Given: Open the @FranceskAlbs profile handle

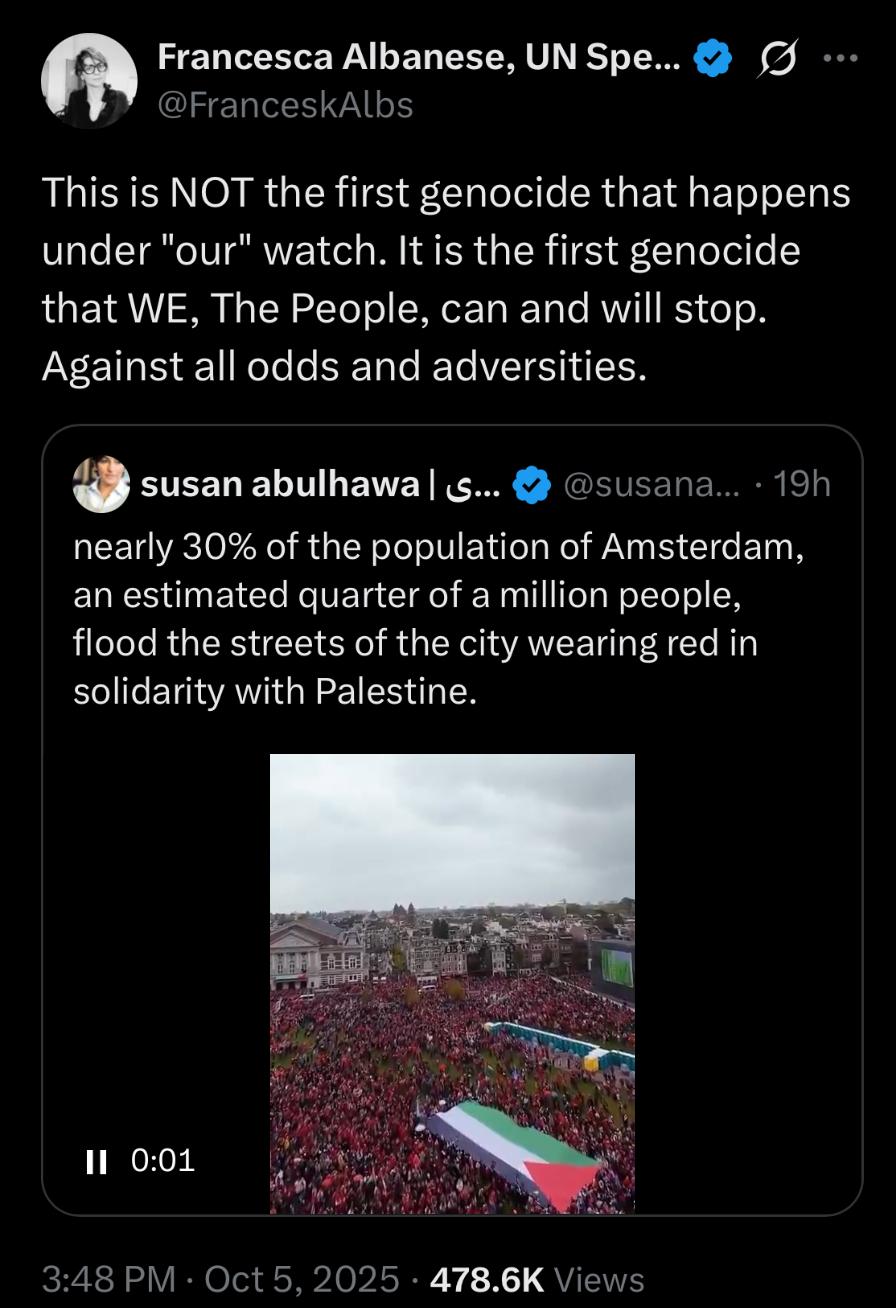Looking at the screenshot, I should [x=285, y=105].
